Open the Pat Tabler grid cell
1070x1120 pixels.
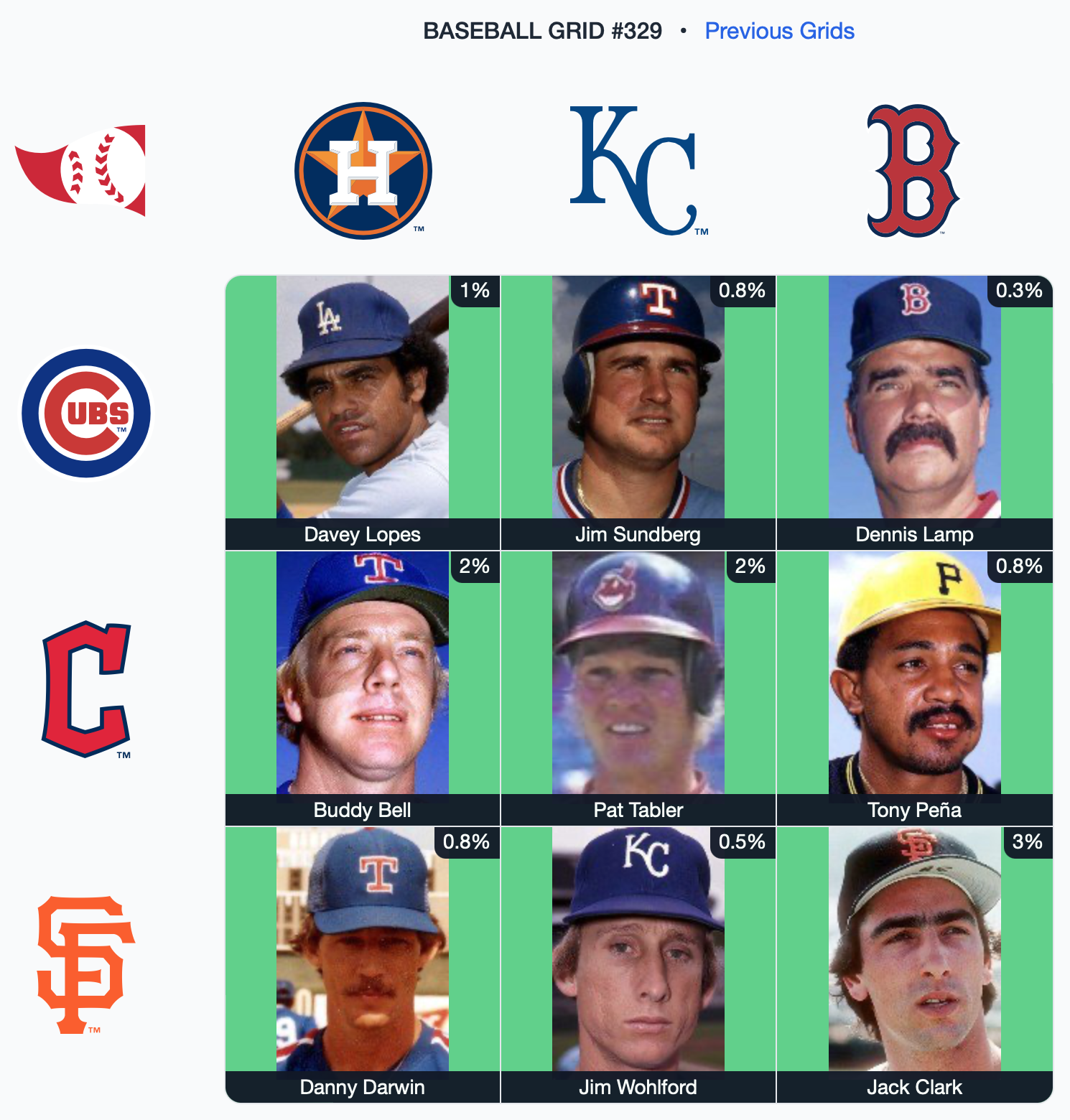pos(638,688)
